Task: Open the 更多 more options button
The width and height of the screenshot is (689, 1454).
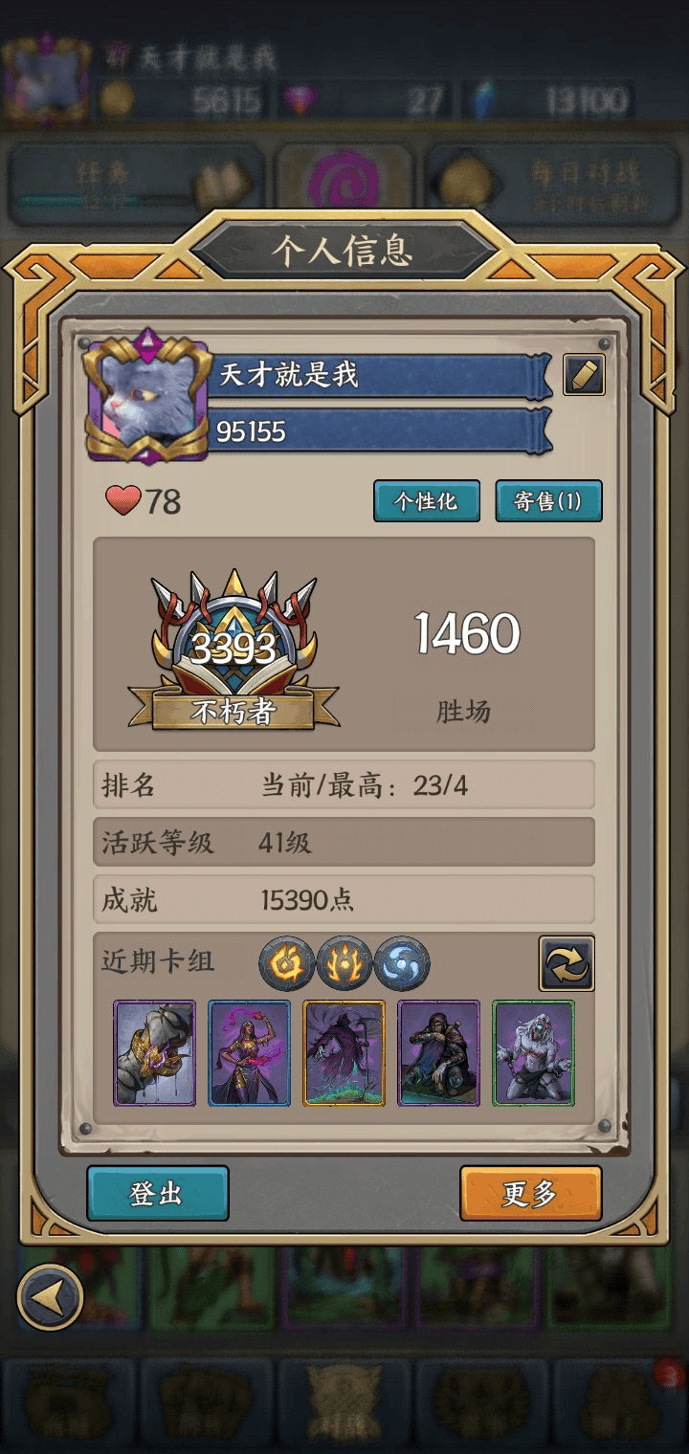Action: (x=530, y=1193)
